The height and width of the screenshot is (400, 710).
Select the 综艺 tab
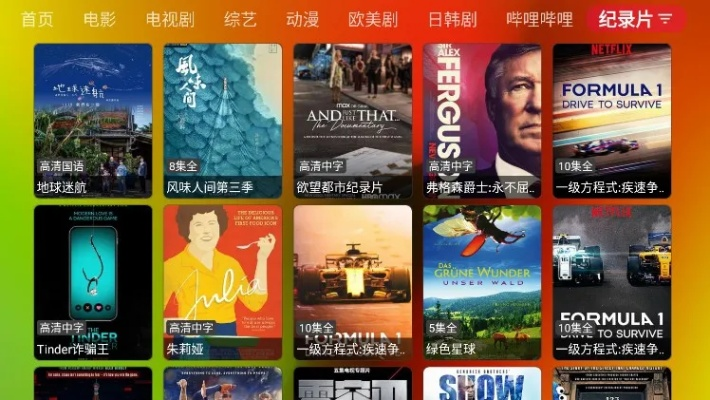pos(240,19)
